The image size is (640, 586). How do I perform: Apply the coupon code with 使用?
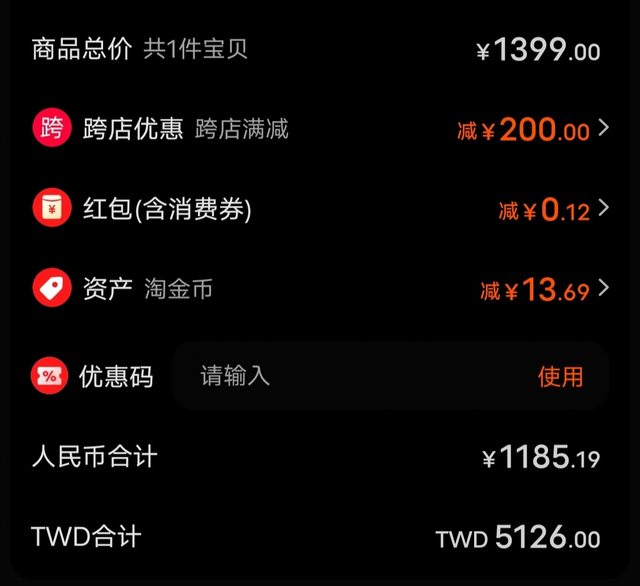pyautogui.click(x=560, y=376)
